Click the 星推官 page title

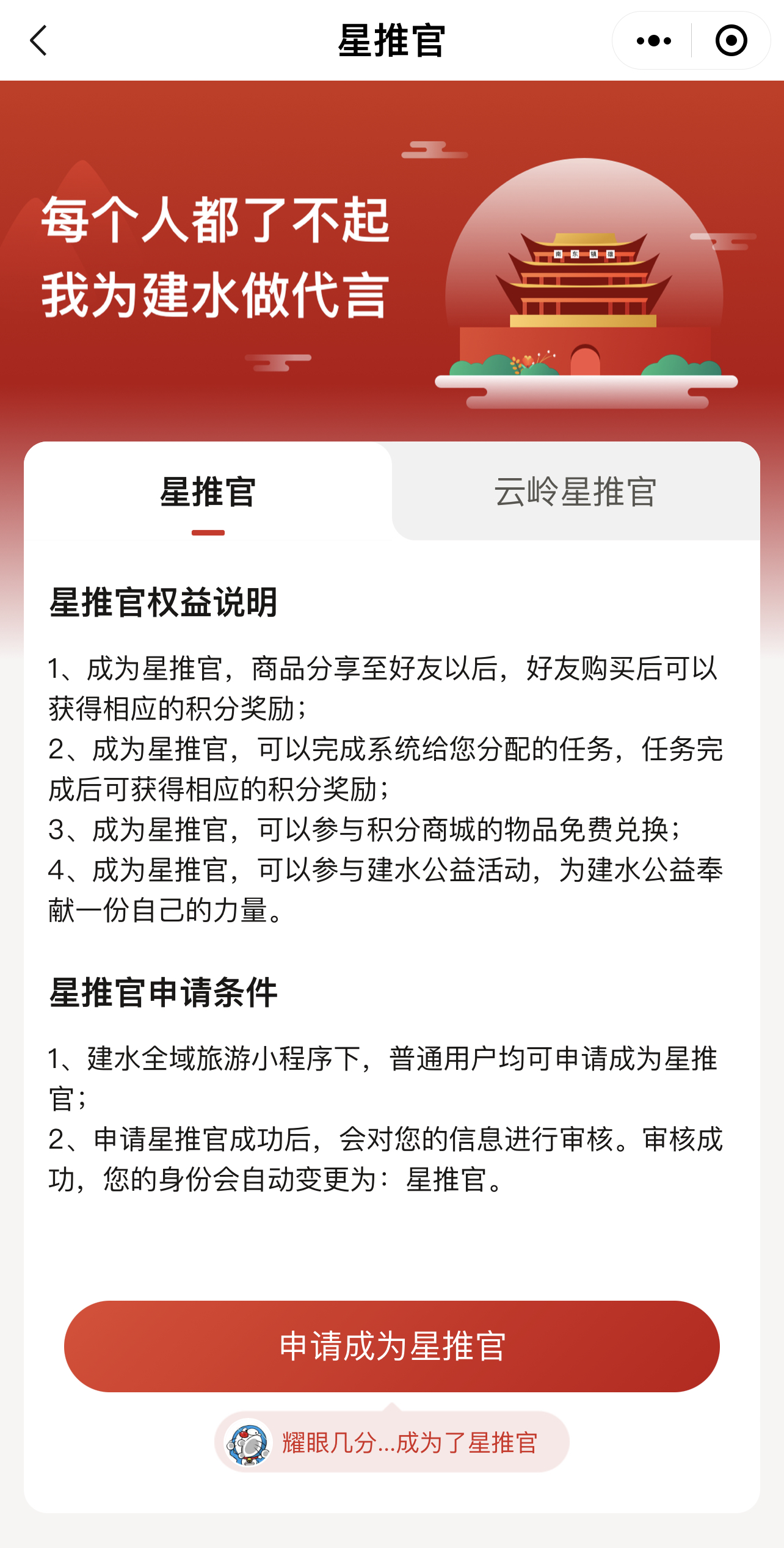(x=392, y=39)
